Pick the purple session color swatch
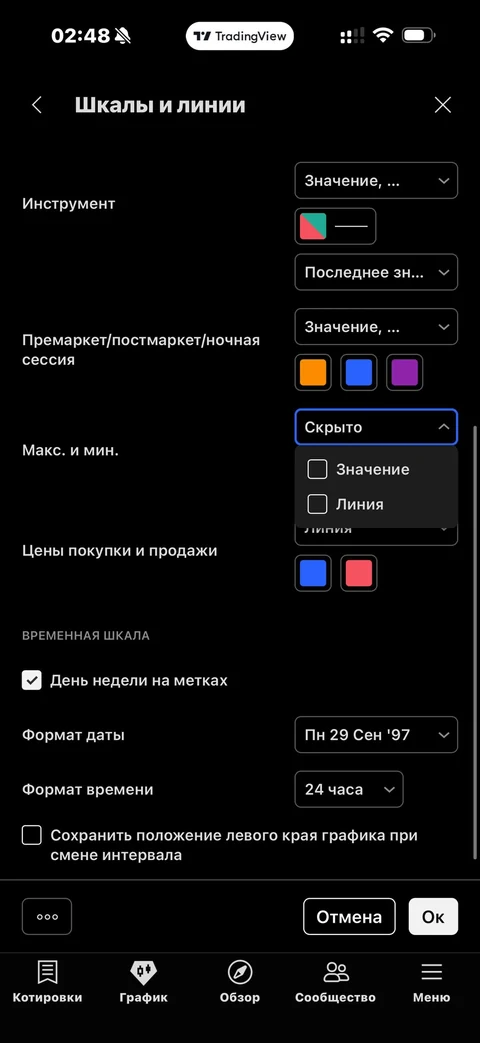 pyautogui.click(x=405, y=372)
